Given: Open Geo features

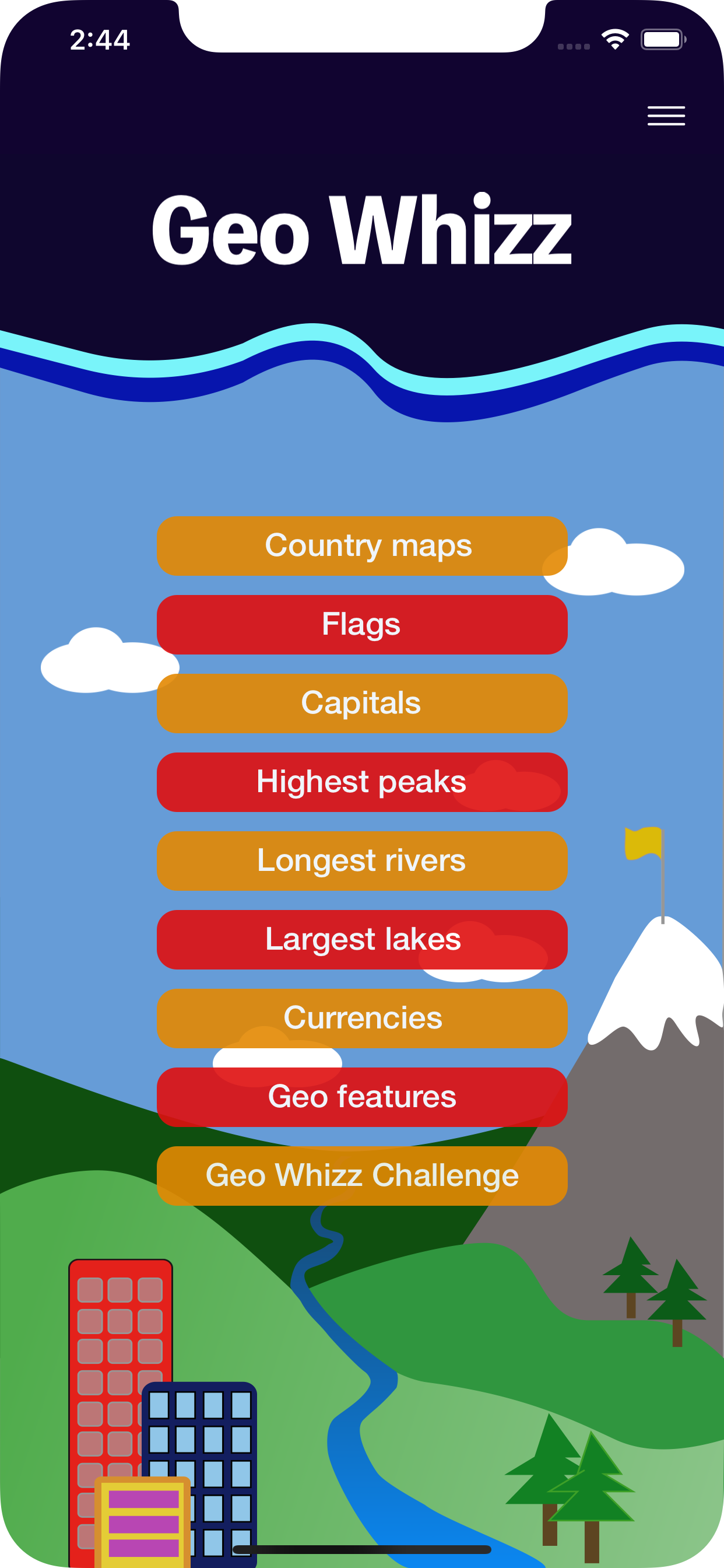Looking at the screenshot, I should (362, 1097).
